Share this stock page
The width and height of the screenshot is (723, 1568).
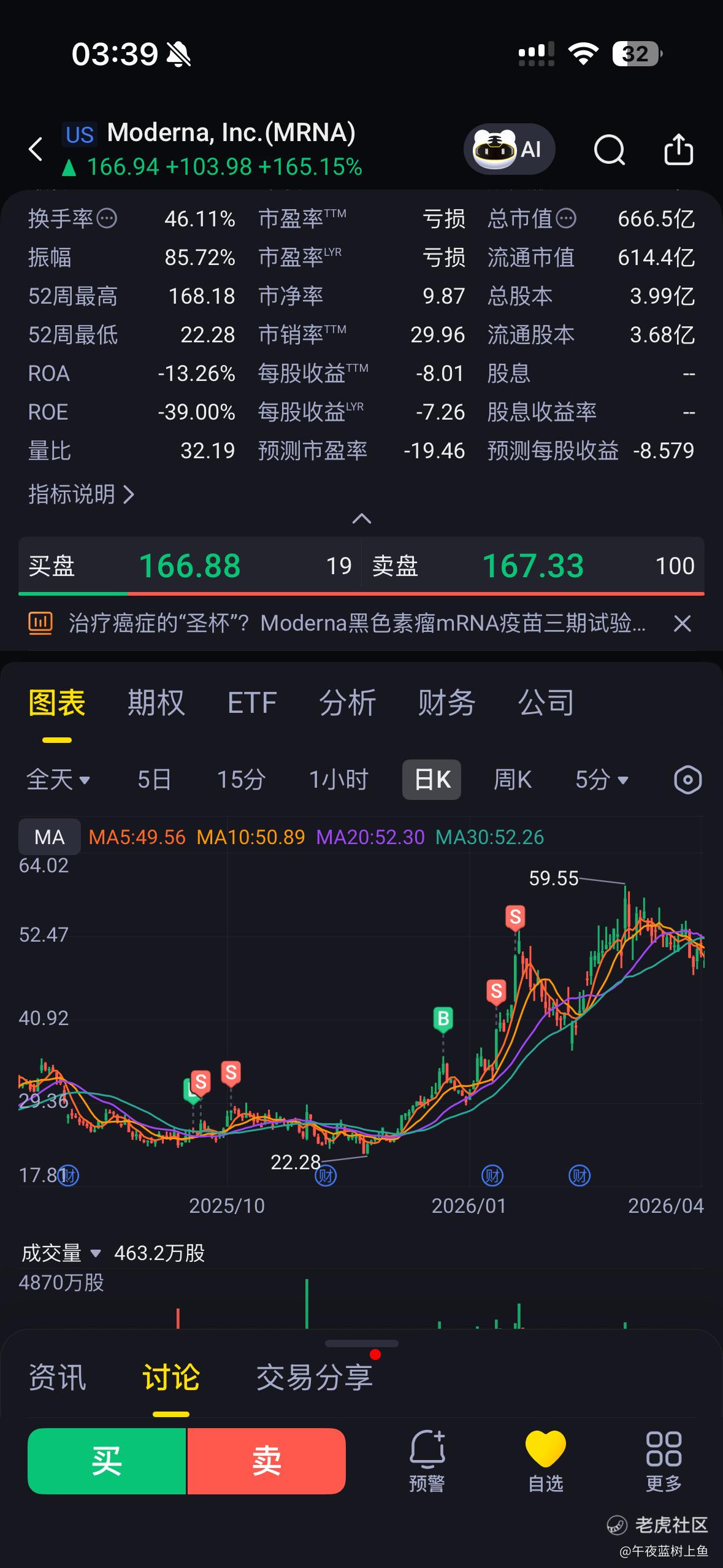point(679,149)
